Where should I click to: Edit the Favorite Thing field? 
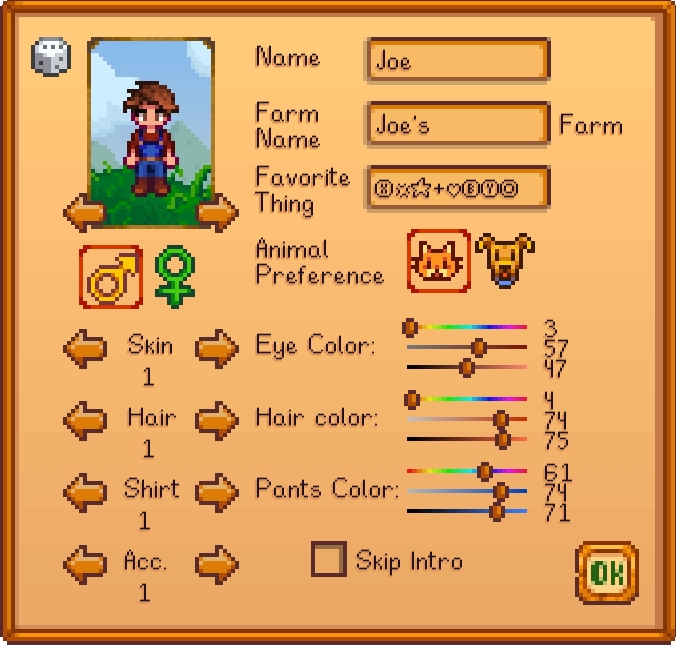point(458,188)
